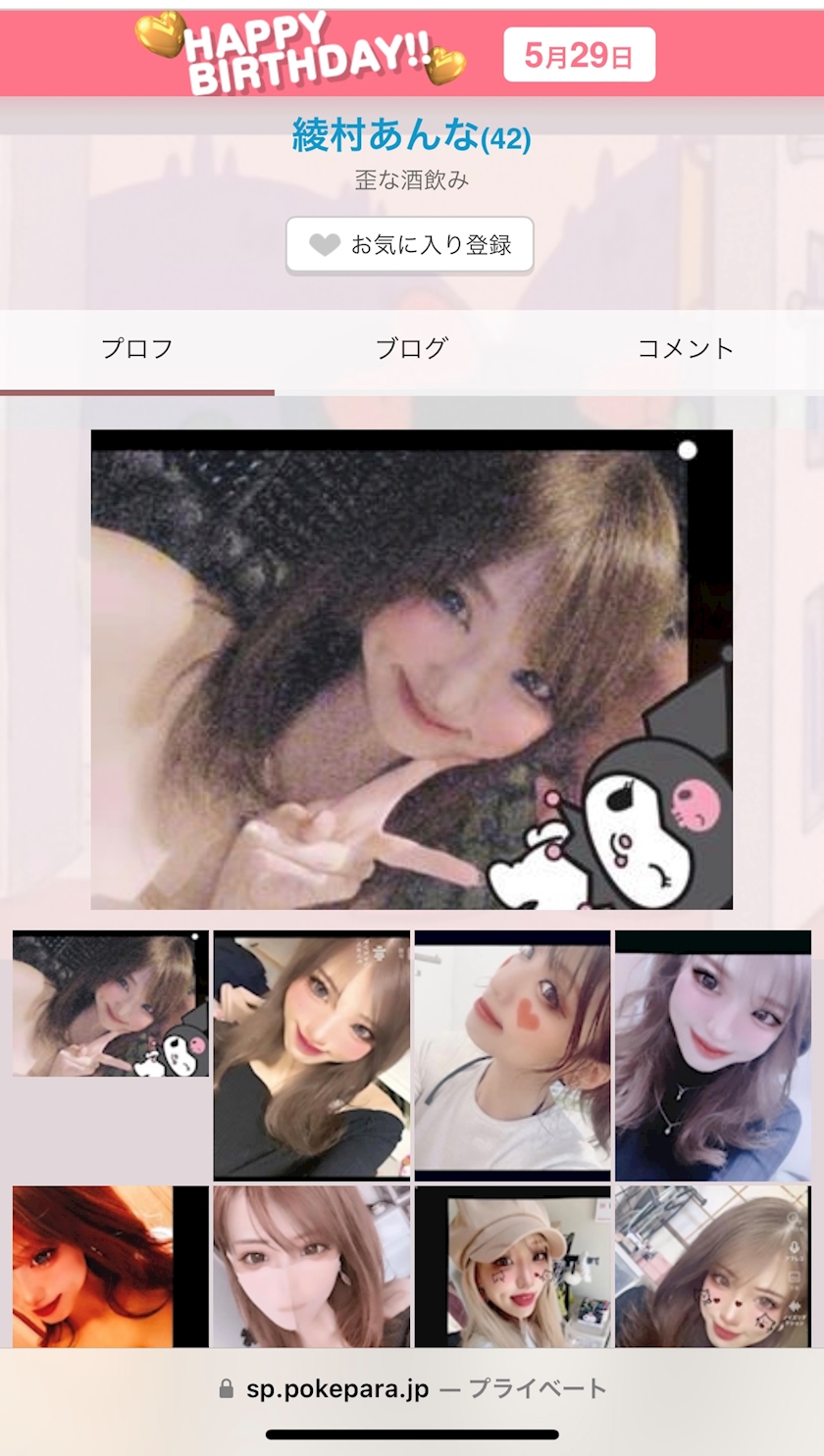
Task: Switch to the ブログ tab
Action: coord(411,349)
